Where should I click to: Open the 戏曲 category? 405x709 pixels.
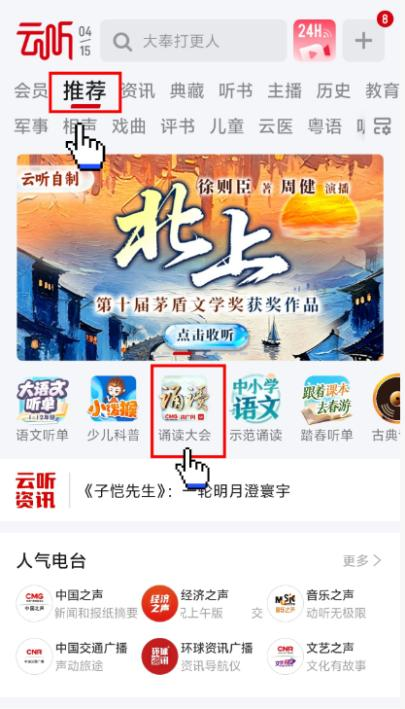click(129, 126)
